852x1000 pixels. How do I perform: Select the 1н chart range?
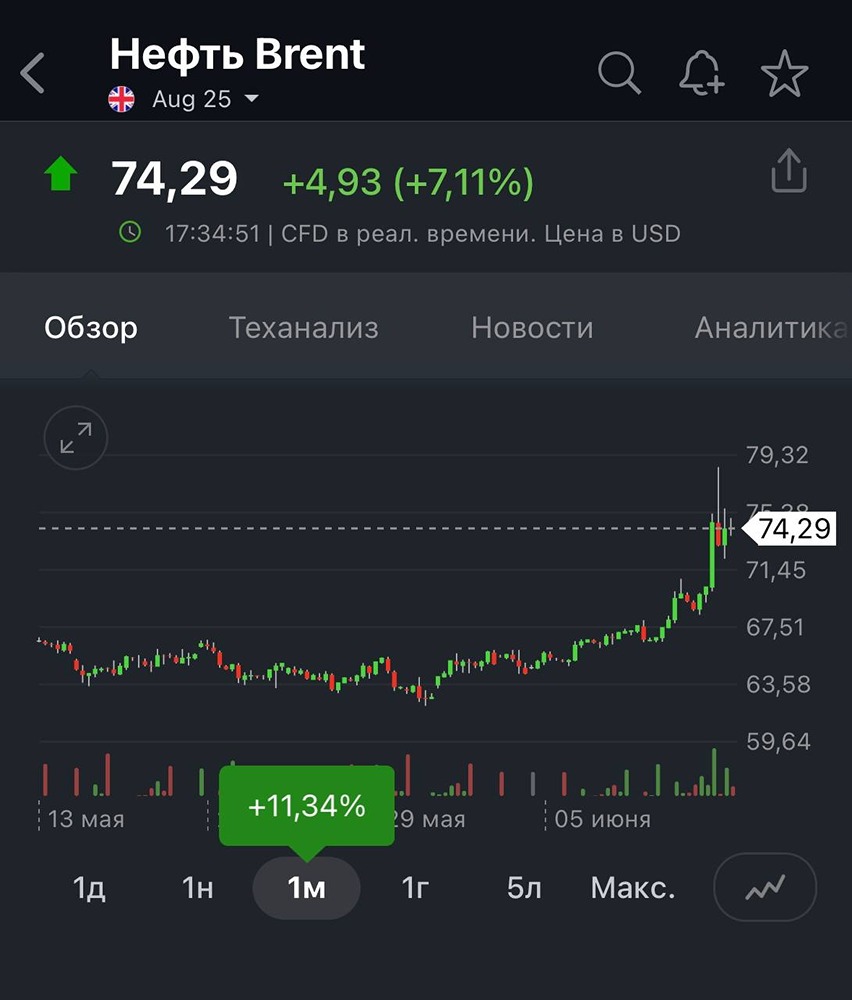click(197, 888)
